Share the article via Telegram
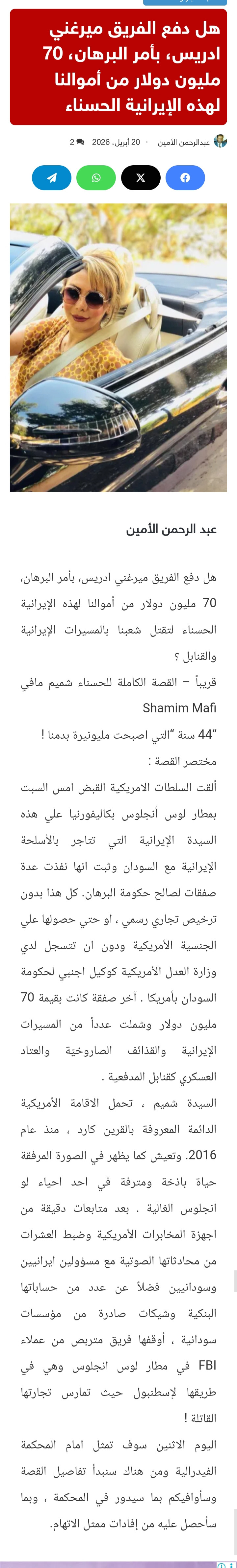 click(x=52, y=178)
